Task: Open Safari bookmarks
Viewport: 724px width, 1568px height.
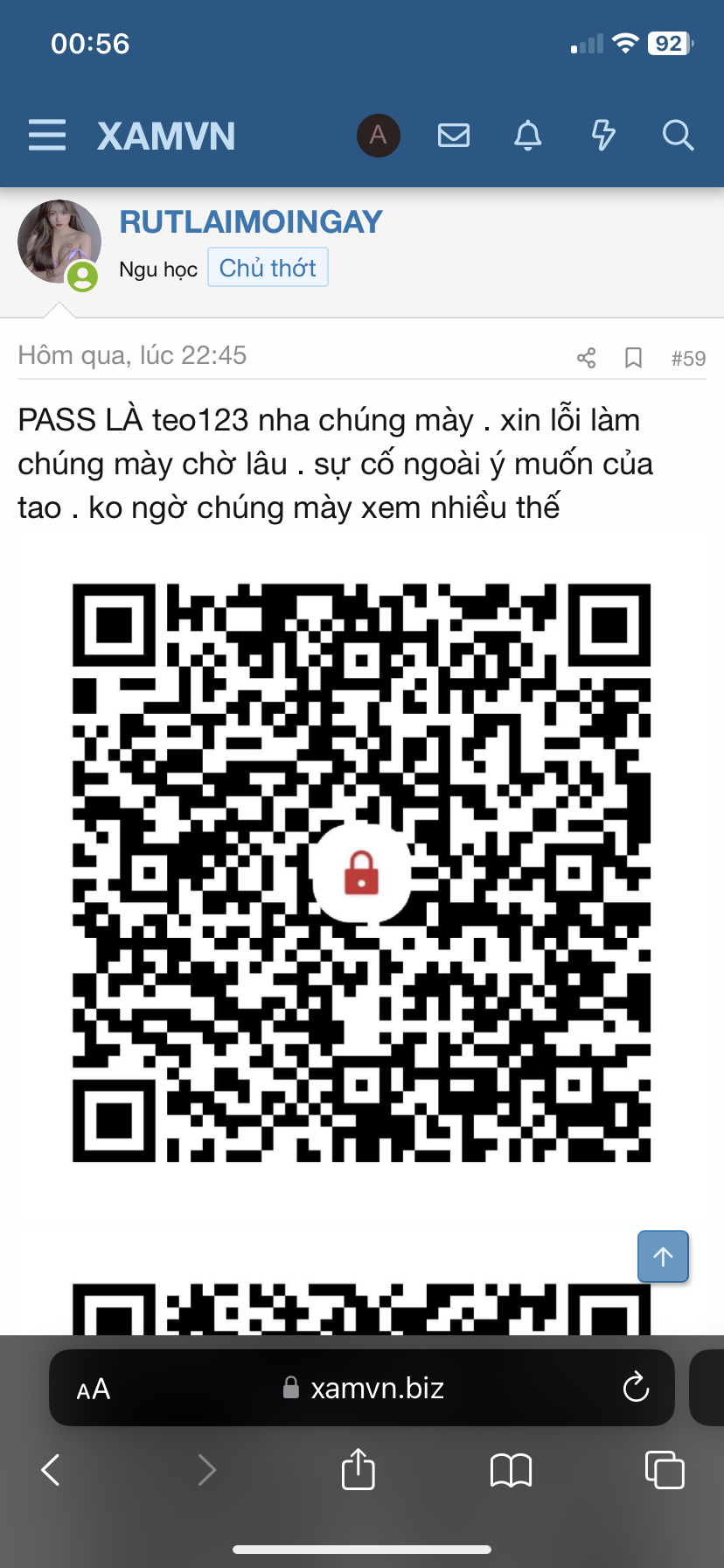Action: pyautogui.click(x=511, y=1470)
